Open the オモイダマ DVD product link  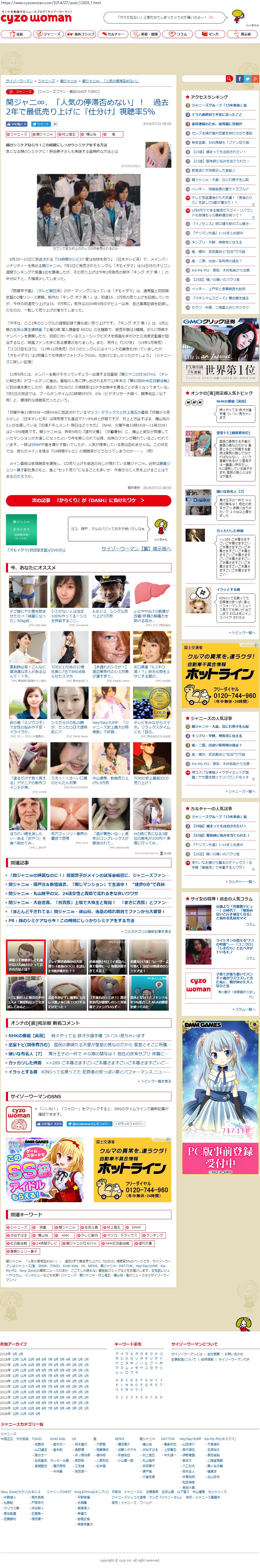(36, 550)
